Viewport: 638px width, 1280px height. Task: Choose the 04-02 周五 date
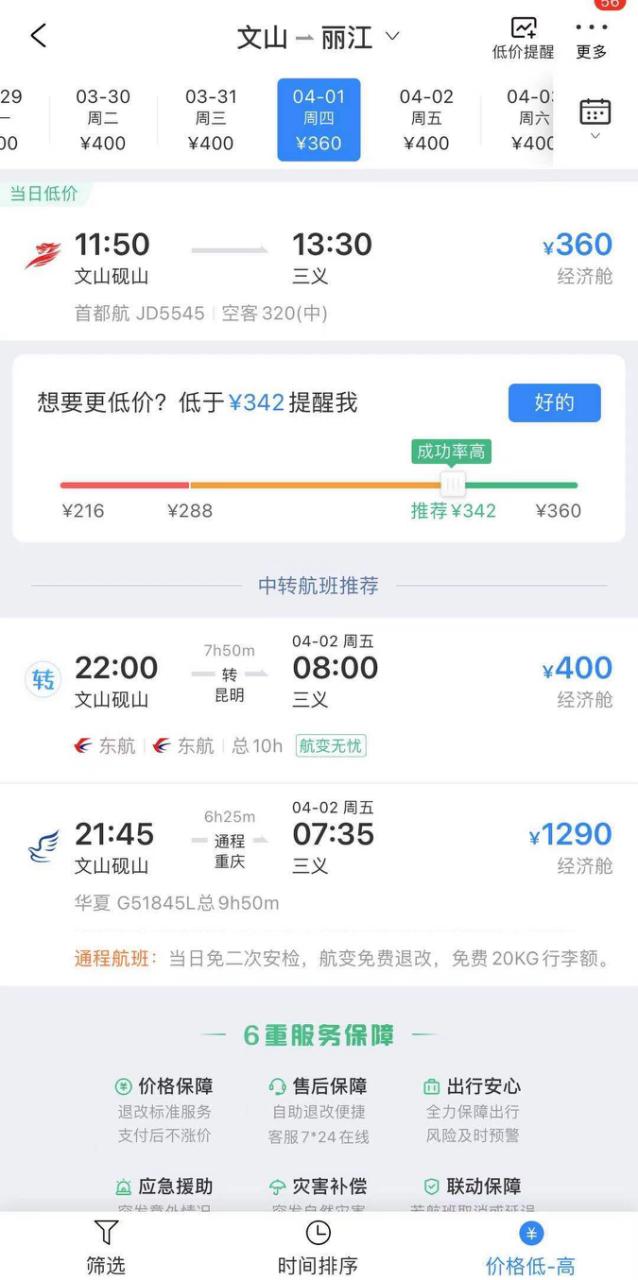(426, 120)
